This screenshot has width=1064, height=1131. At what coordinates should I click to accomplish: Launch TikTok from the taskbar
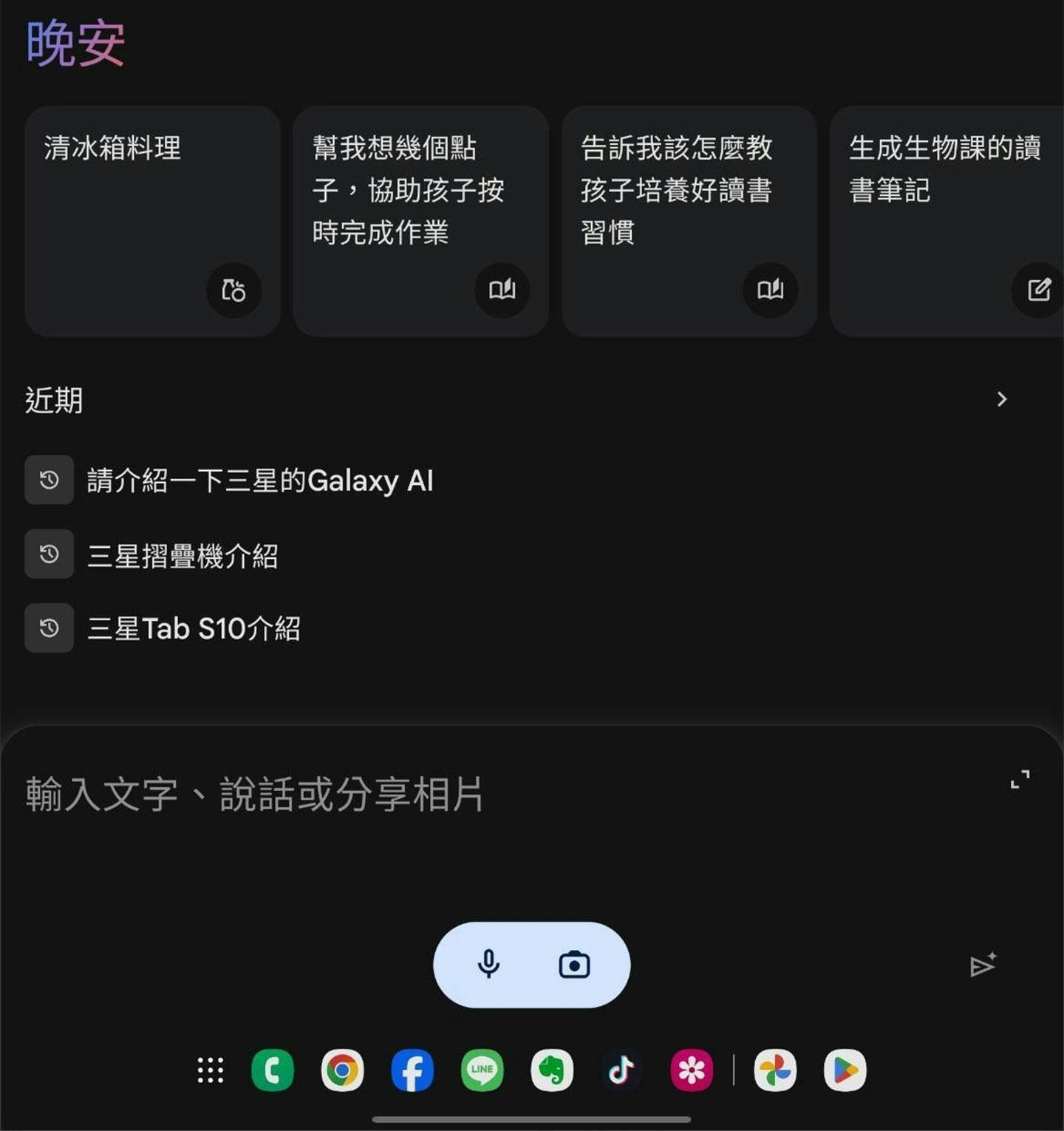pos(621,1070)
